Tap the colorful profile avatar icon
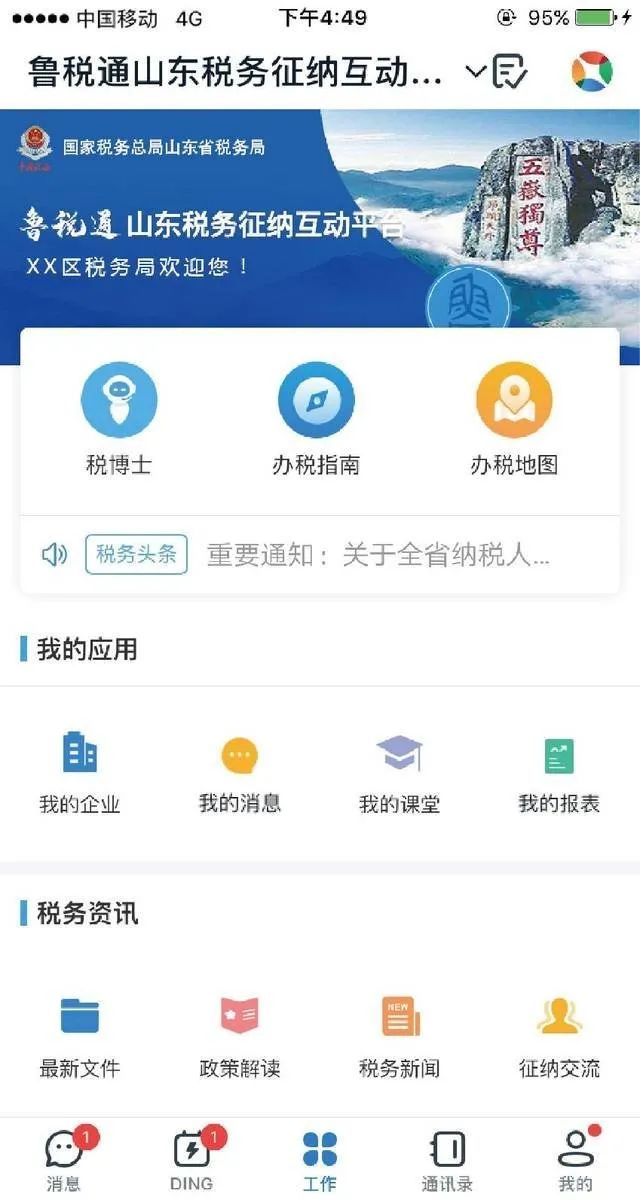The width and height of the screenshot is (640, 1200). [591, 72]
